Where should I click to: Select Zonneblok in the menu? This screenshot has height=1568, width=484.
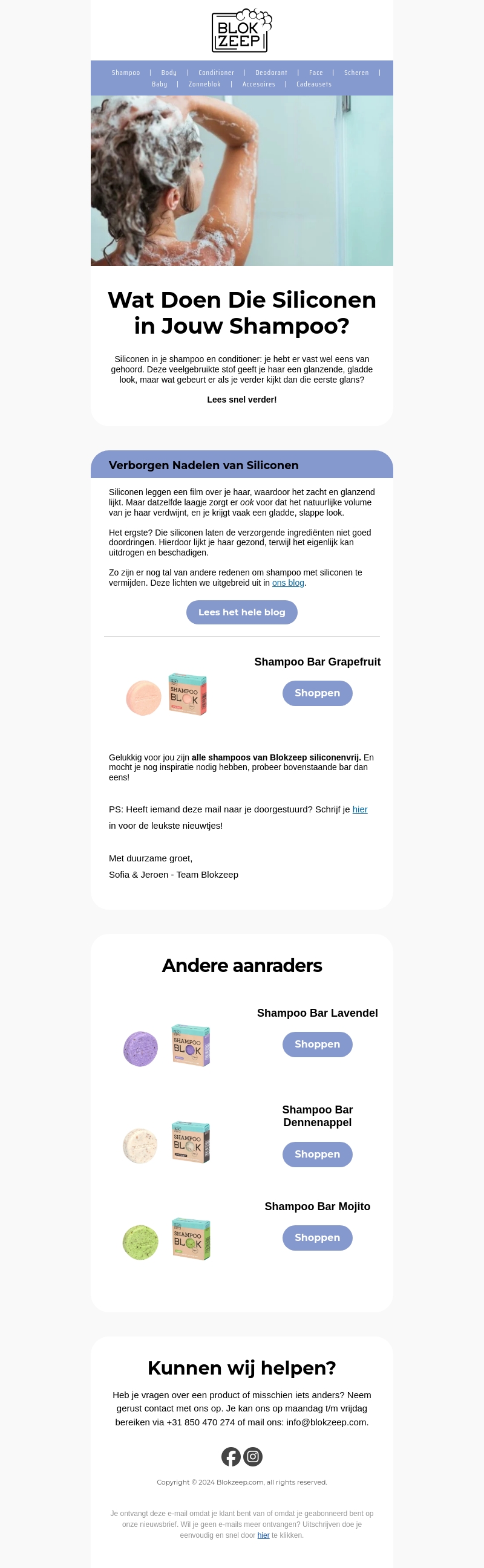204,84
